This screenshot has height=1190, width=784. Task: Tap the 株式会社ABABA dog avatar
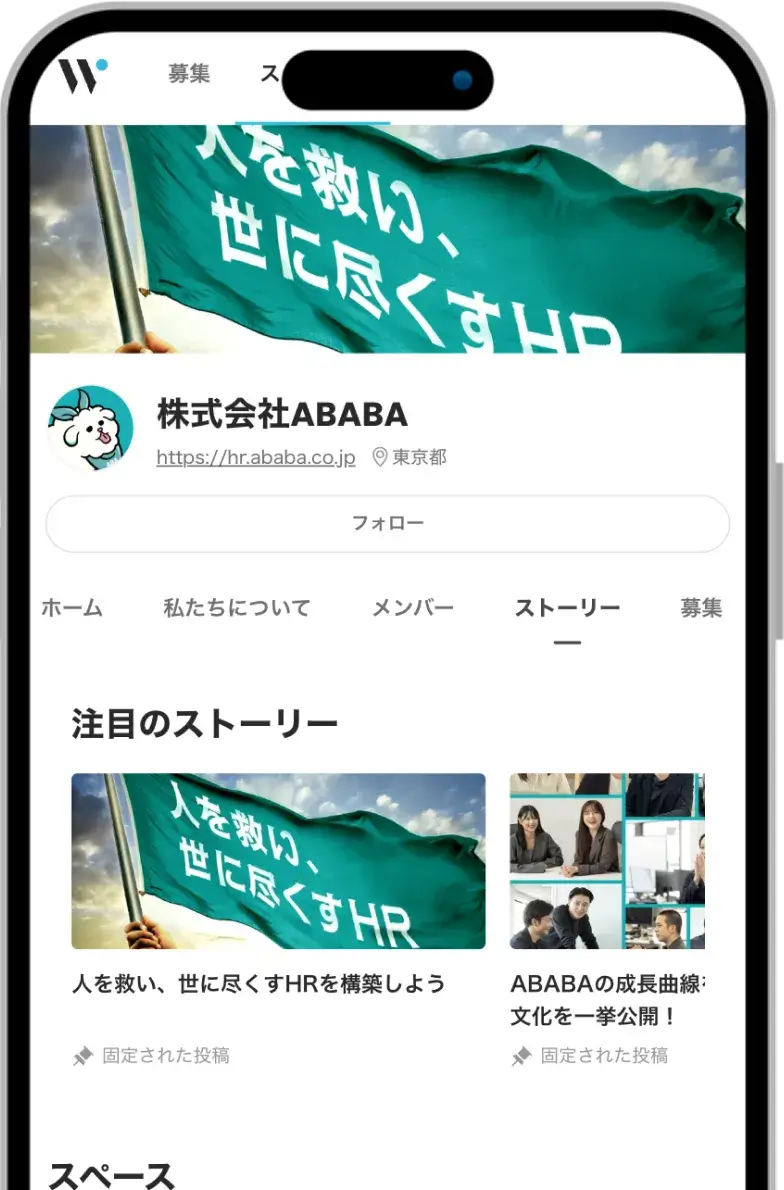(x=91, y=428)
